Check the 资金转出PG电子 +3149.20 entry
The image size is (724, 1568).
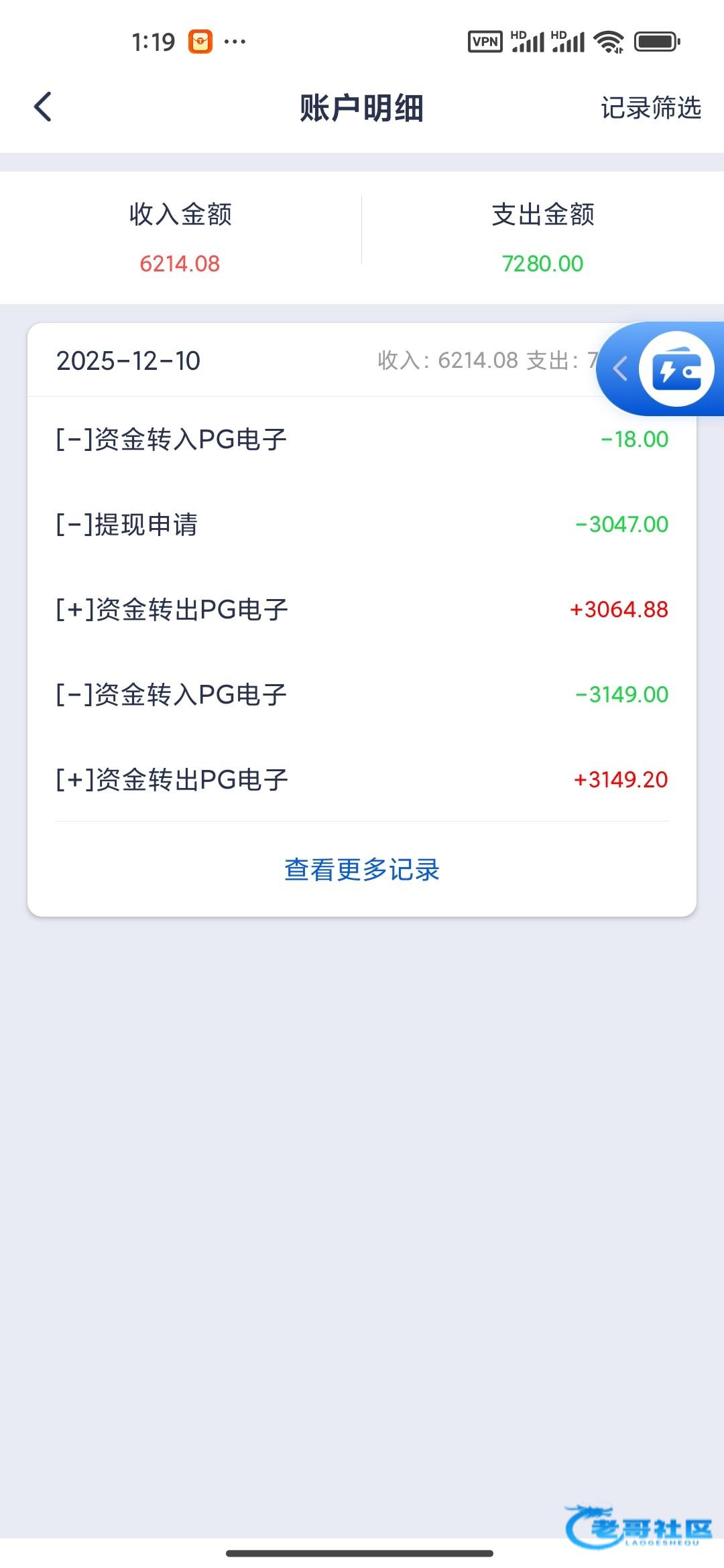[x=362, y=779]
